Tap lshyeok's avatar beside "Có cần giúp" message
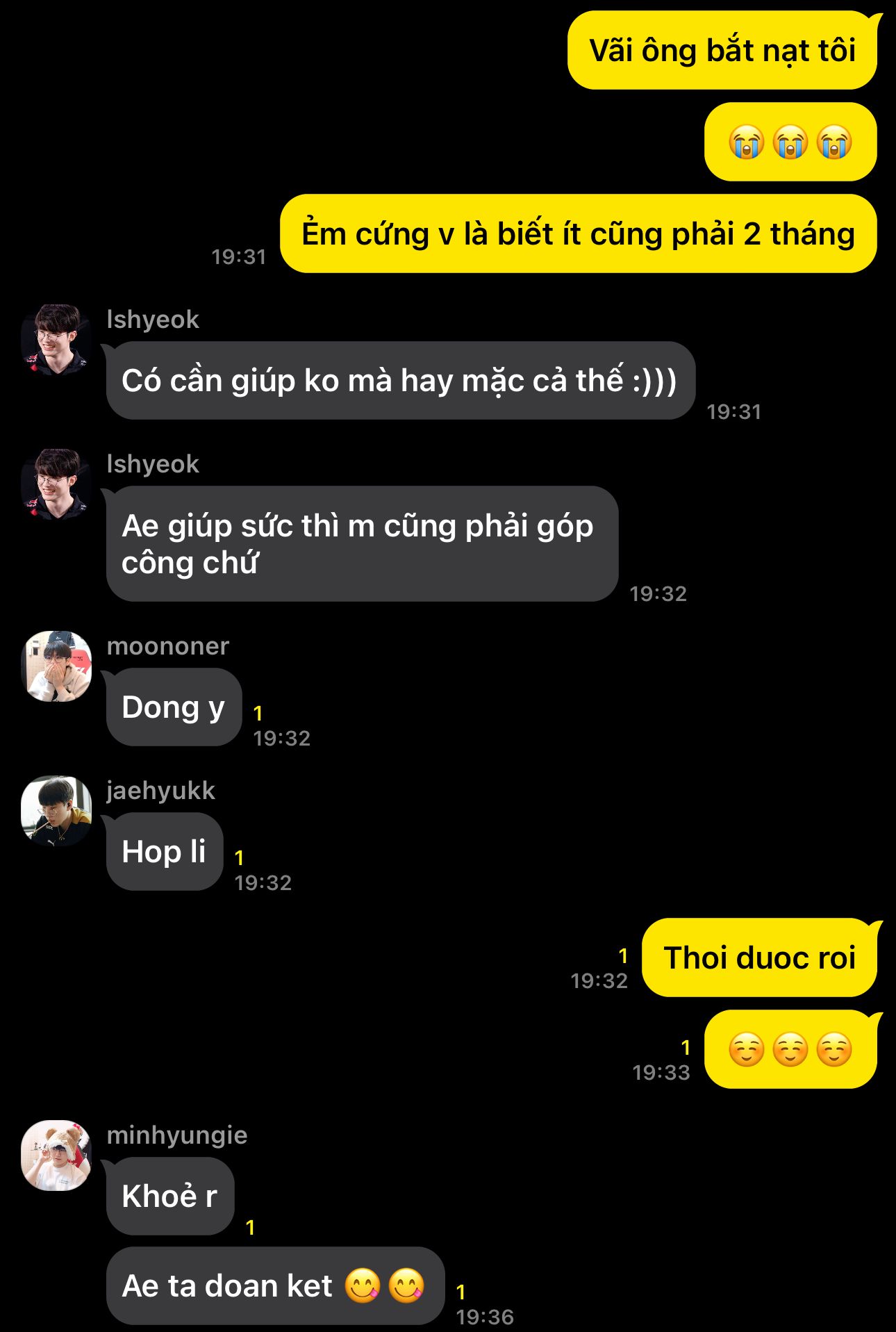The height and width of the screenshot is (1332, 896). pyautogui.click(x=56, y=339)
